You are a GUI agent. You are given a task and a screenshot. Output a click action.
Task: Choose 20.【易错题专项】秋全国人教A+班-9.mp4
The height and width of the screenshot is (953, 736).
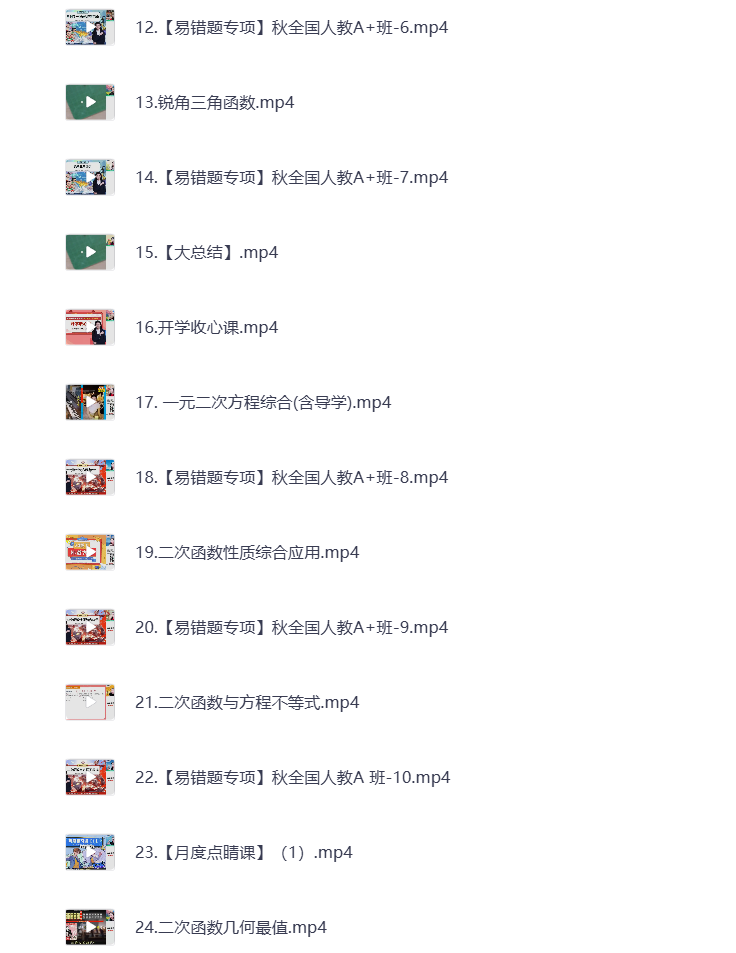[291, 627]
